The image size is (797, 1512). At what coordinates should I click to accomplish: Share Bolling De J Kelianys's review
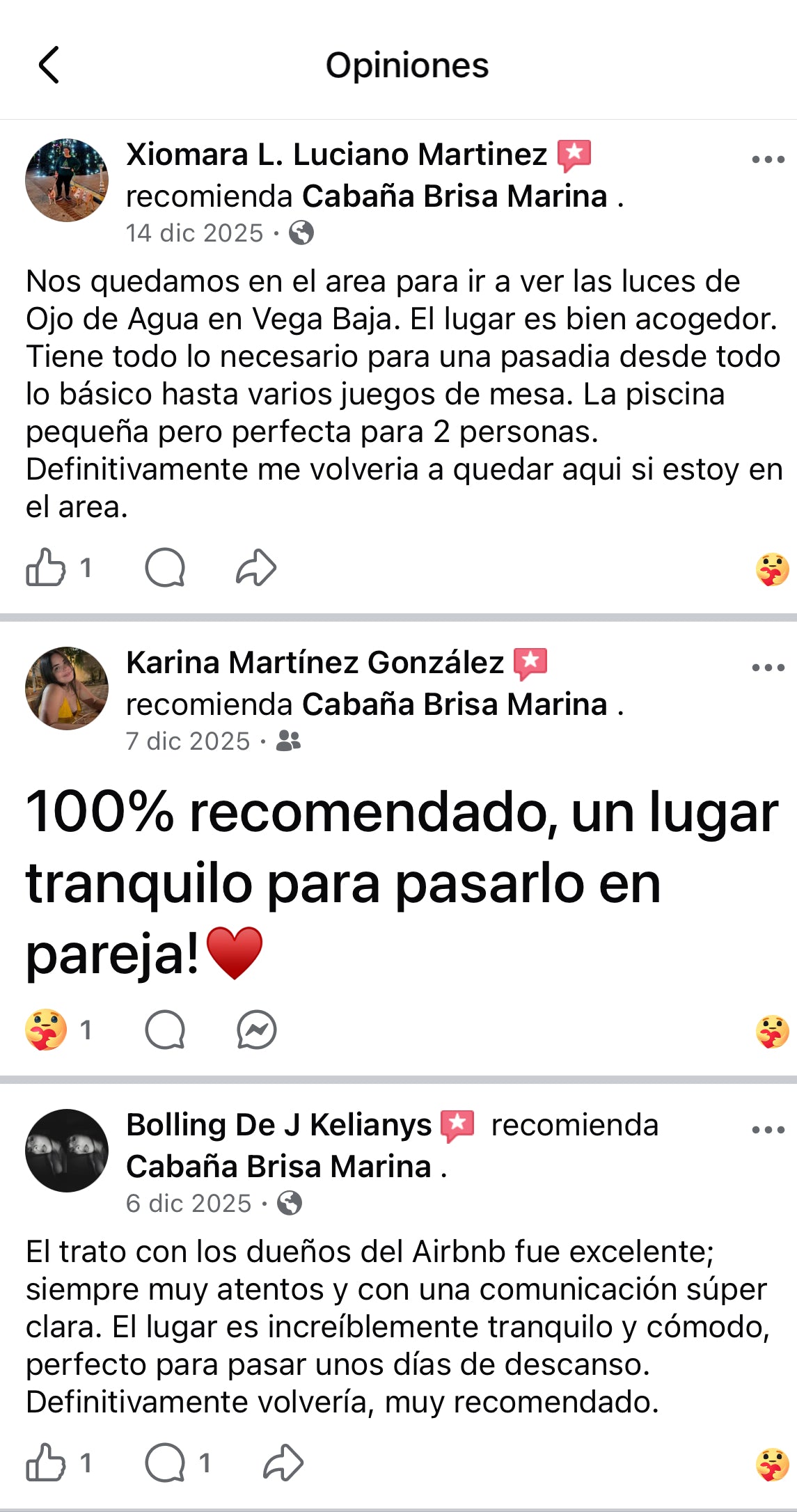coord(283,1463)
